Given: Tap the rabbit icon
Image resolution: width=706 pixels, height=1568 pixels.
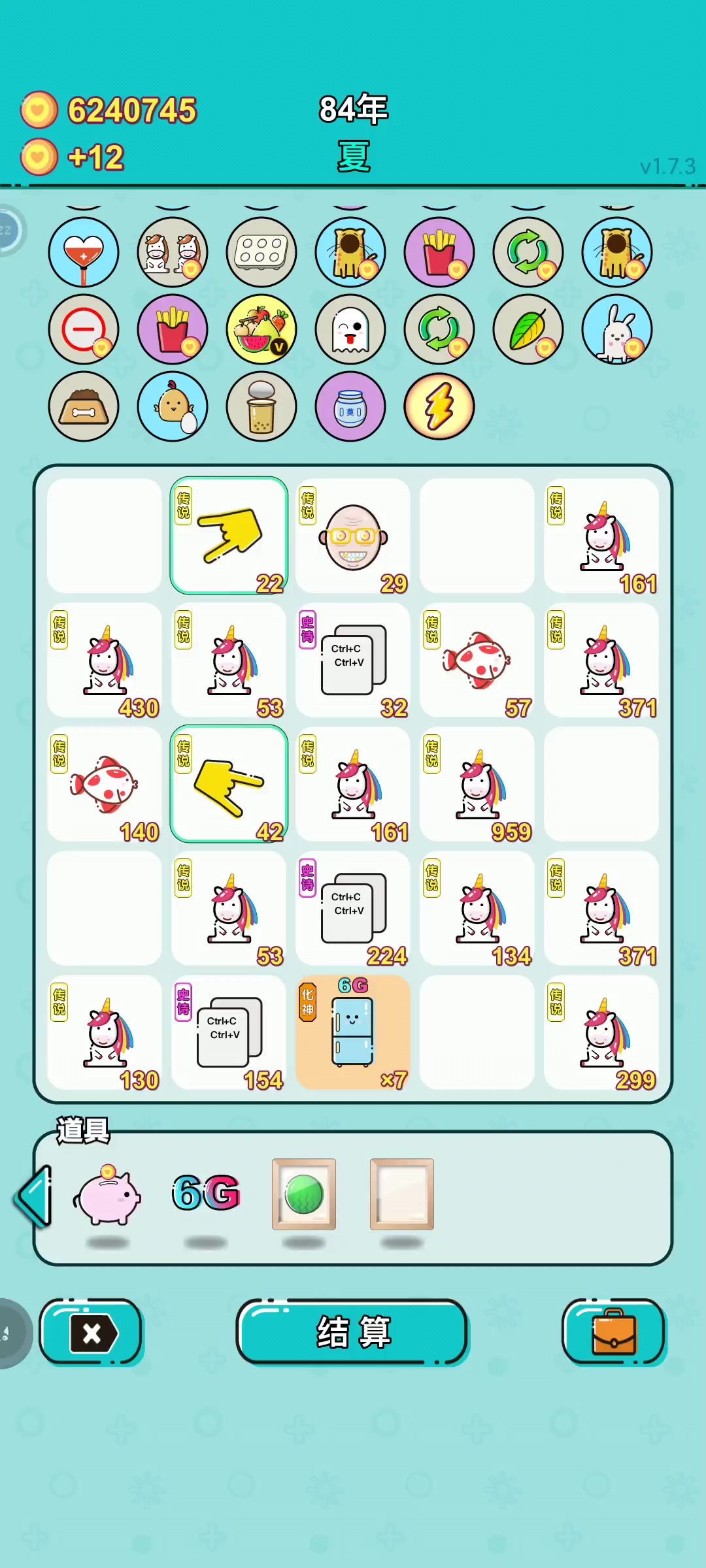Looking at the screenshot, I should 617,329.
